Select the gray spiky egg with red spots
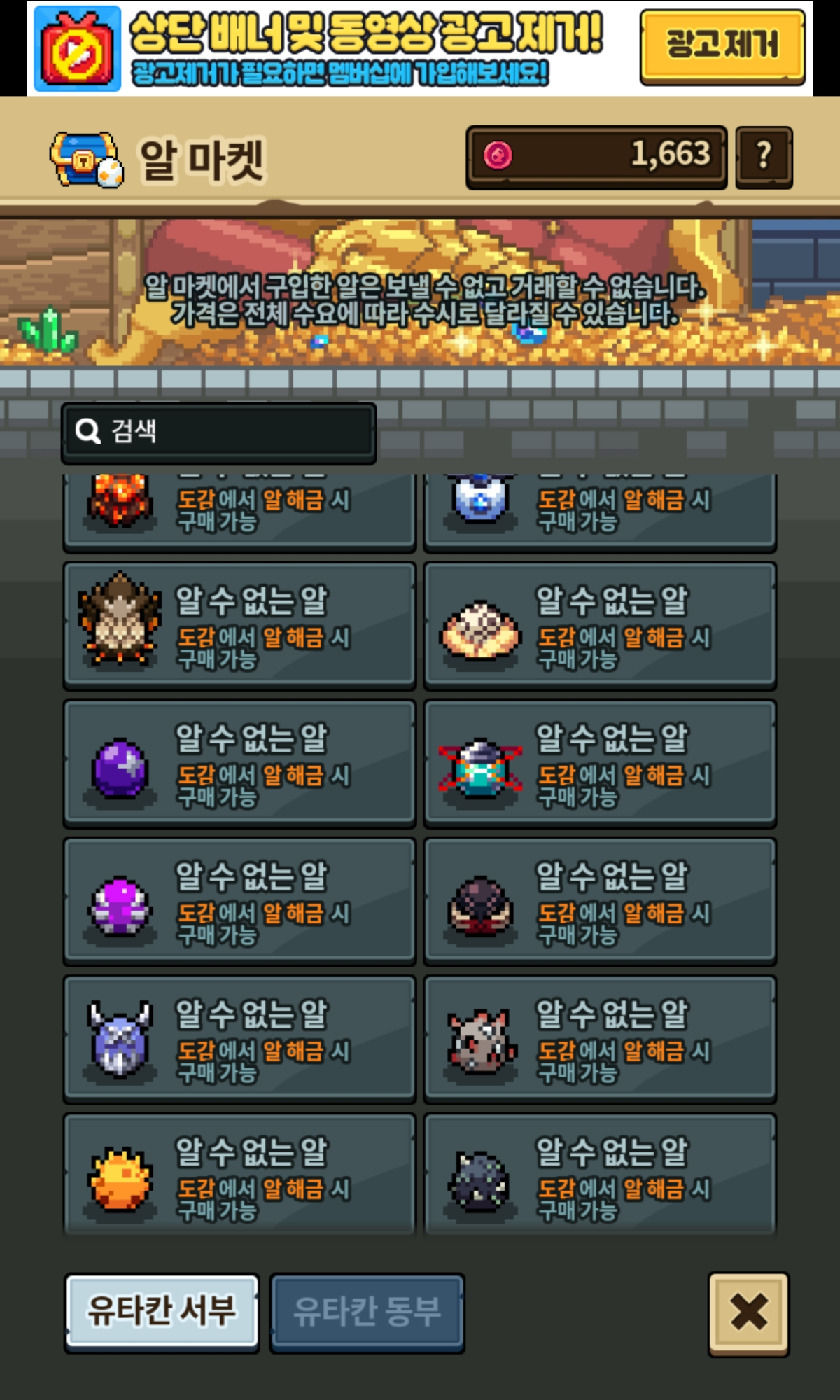The width and height of the screenshot is (840, 1400). [x=600, y=1039]
